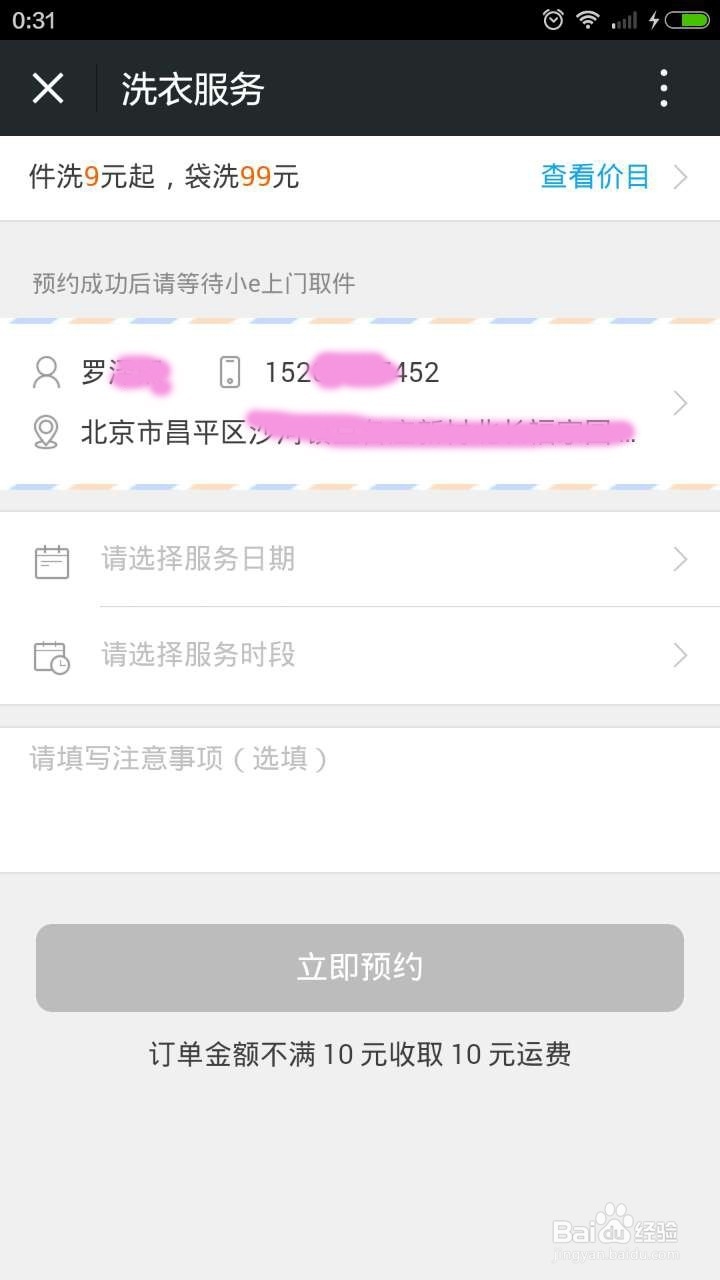
Task: Open the 请选择服务时段 time selector
Action: [x=679, y=655]
